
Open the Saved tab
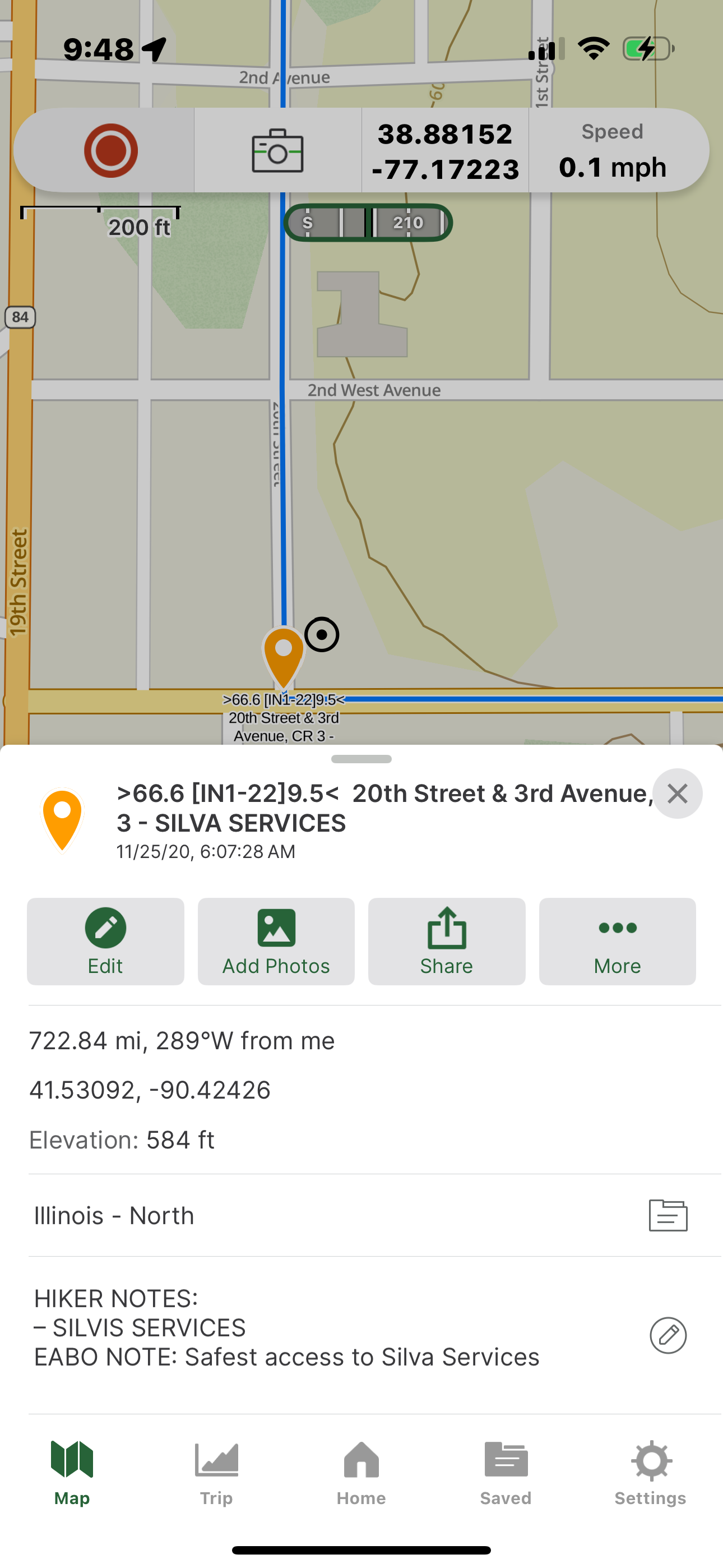click(505, 1473)
